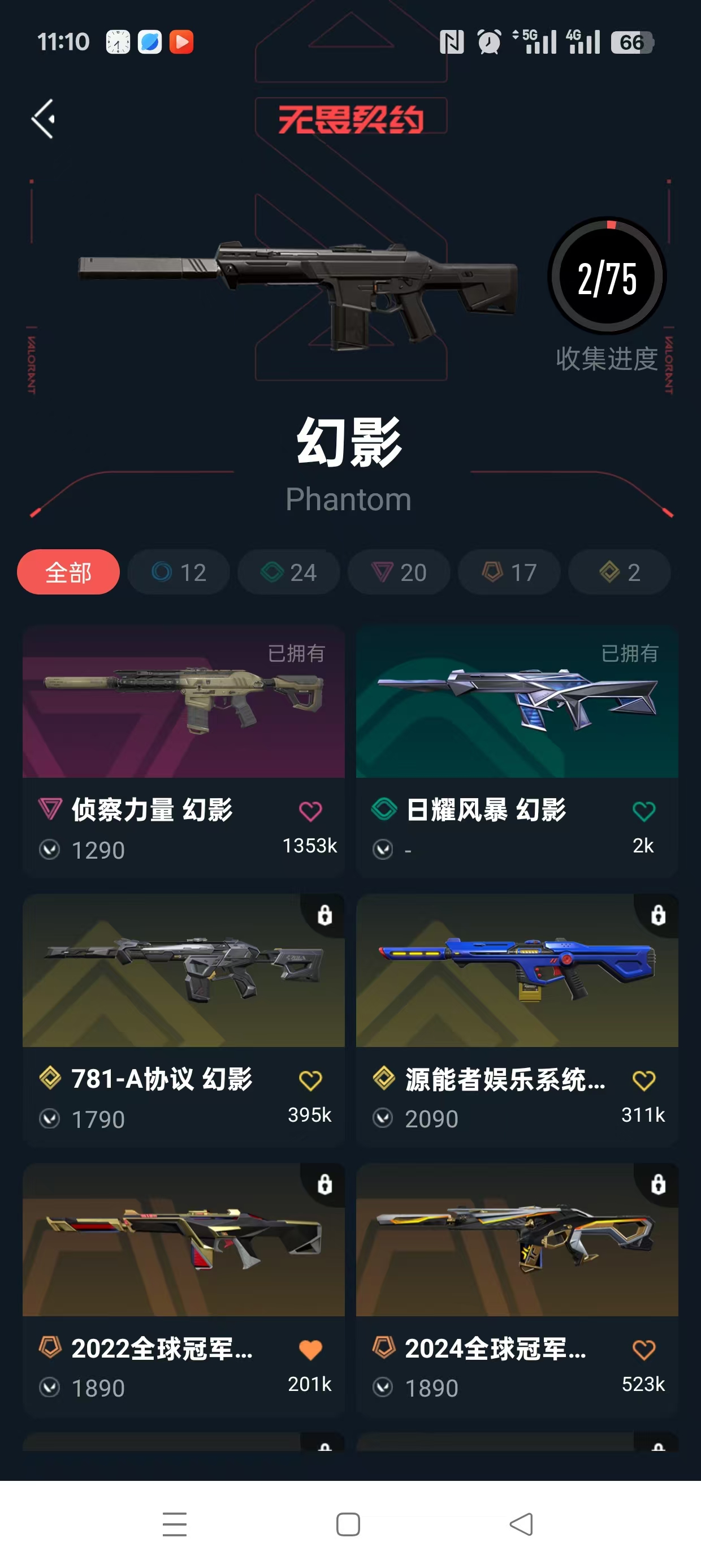Filter skins by the pink tier with 20
This screenshot has height=1568, width=701.
pyautogui.click(x=399, y=572)
